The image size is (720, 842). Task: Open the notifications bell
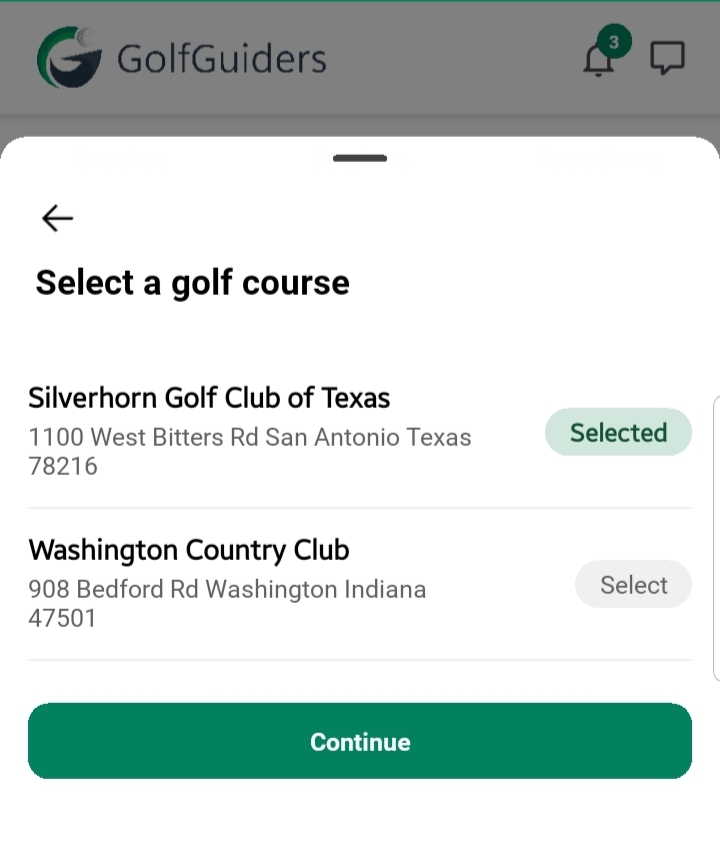[599, 59]
